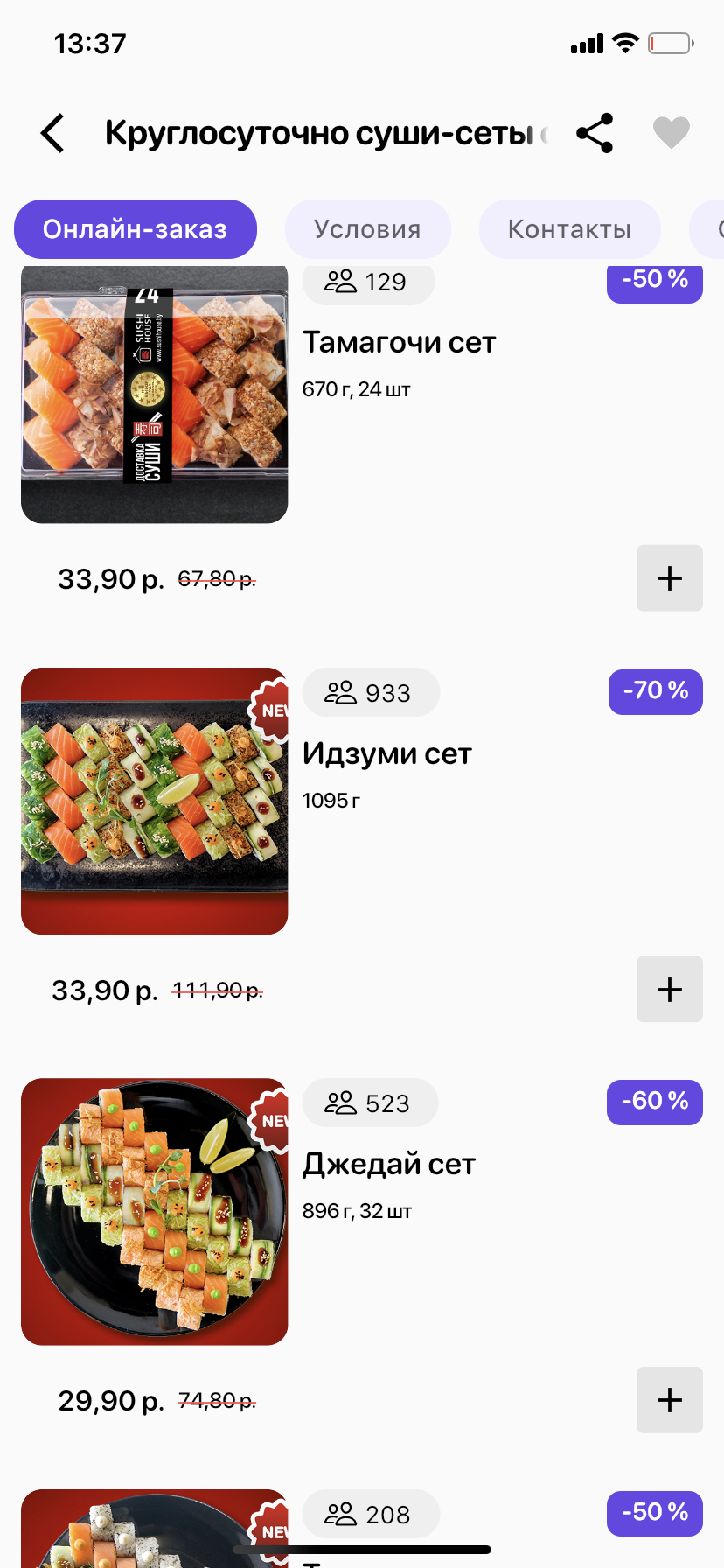Switch to the Онлайн-заказ tab
The image size is (724, 1568).
[136, 229]
